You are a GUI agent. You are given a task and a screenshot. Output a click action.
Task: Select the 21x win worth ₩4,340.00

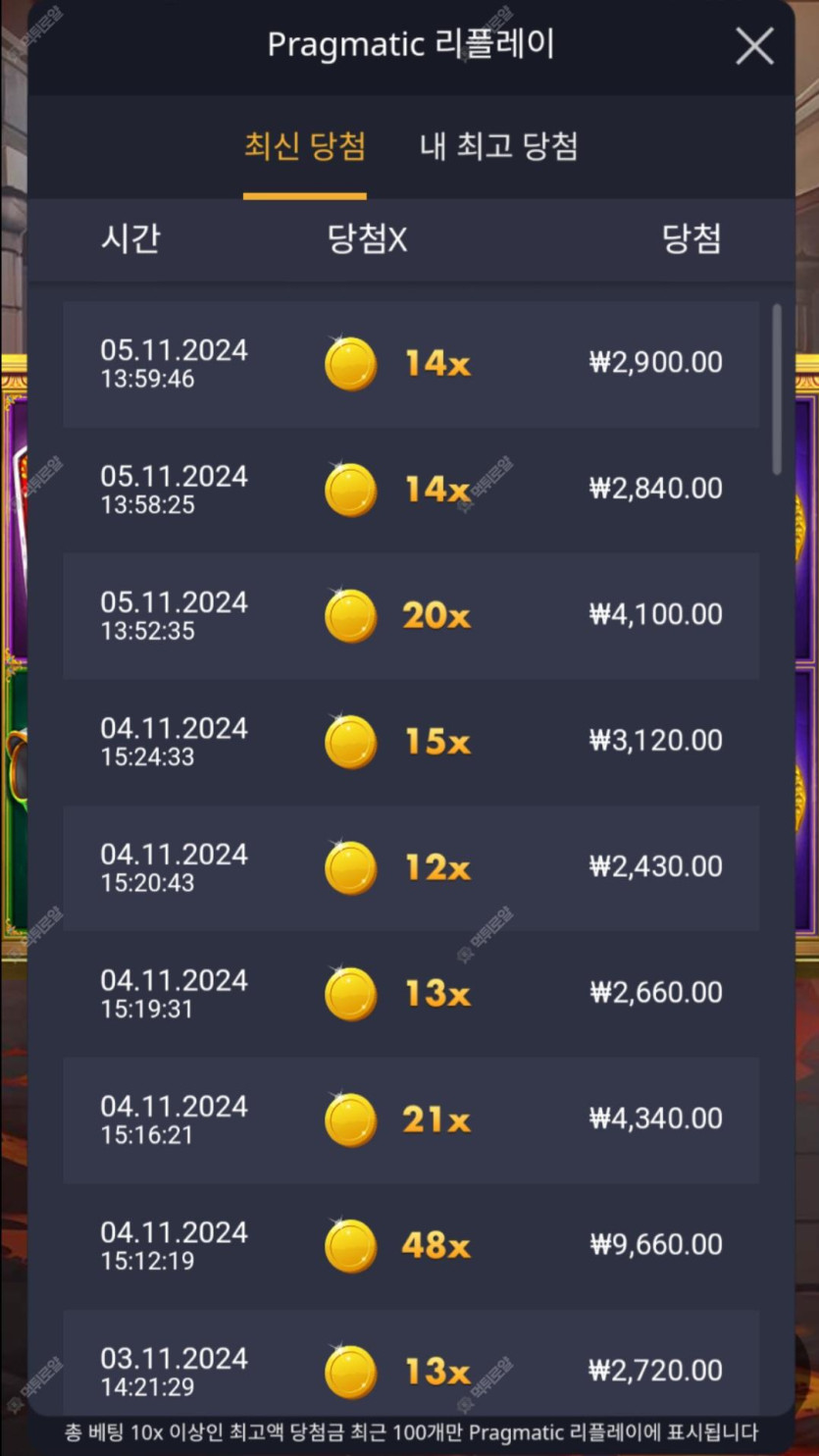(410, 1119)
